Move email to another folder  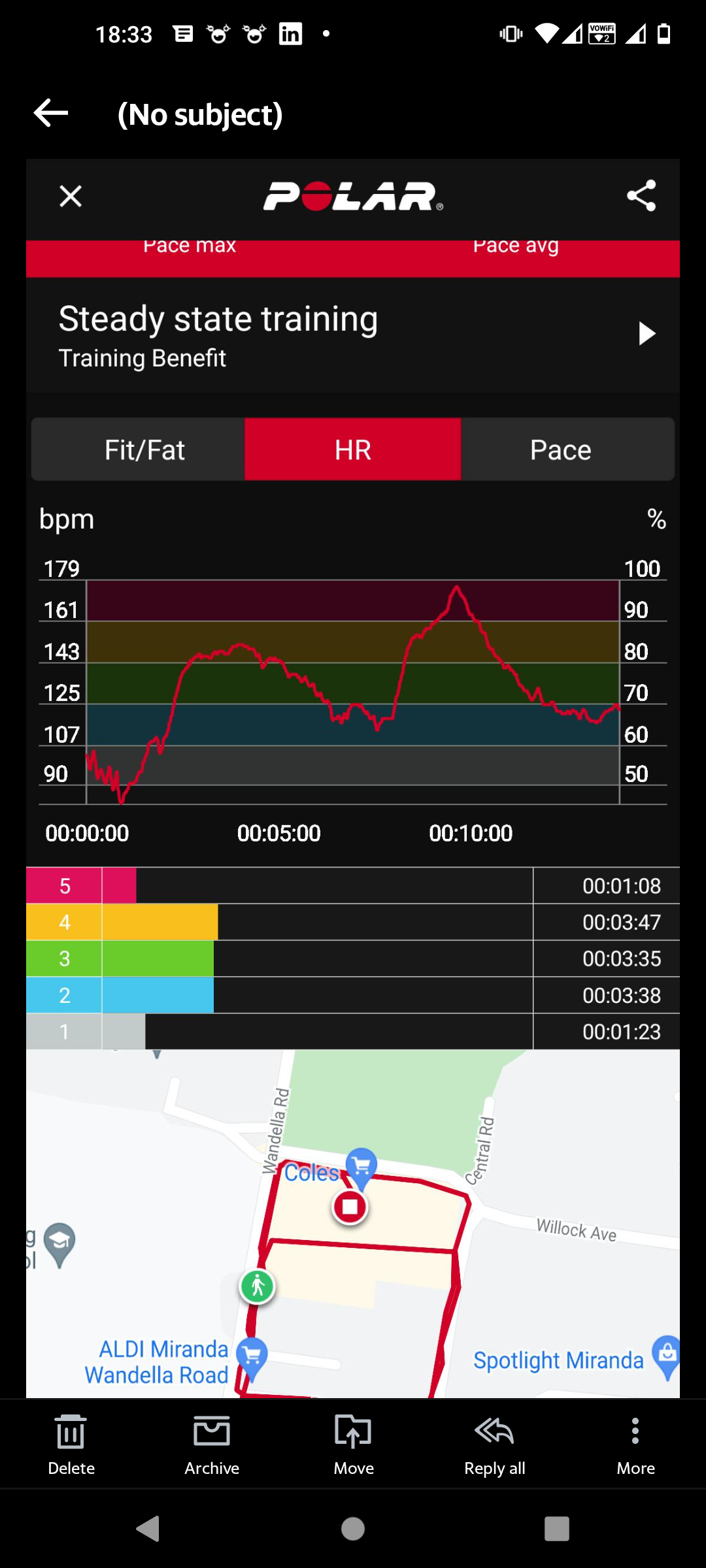tap(353, 1444)
